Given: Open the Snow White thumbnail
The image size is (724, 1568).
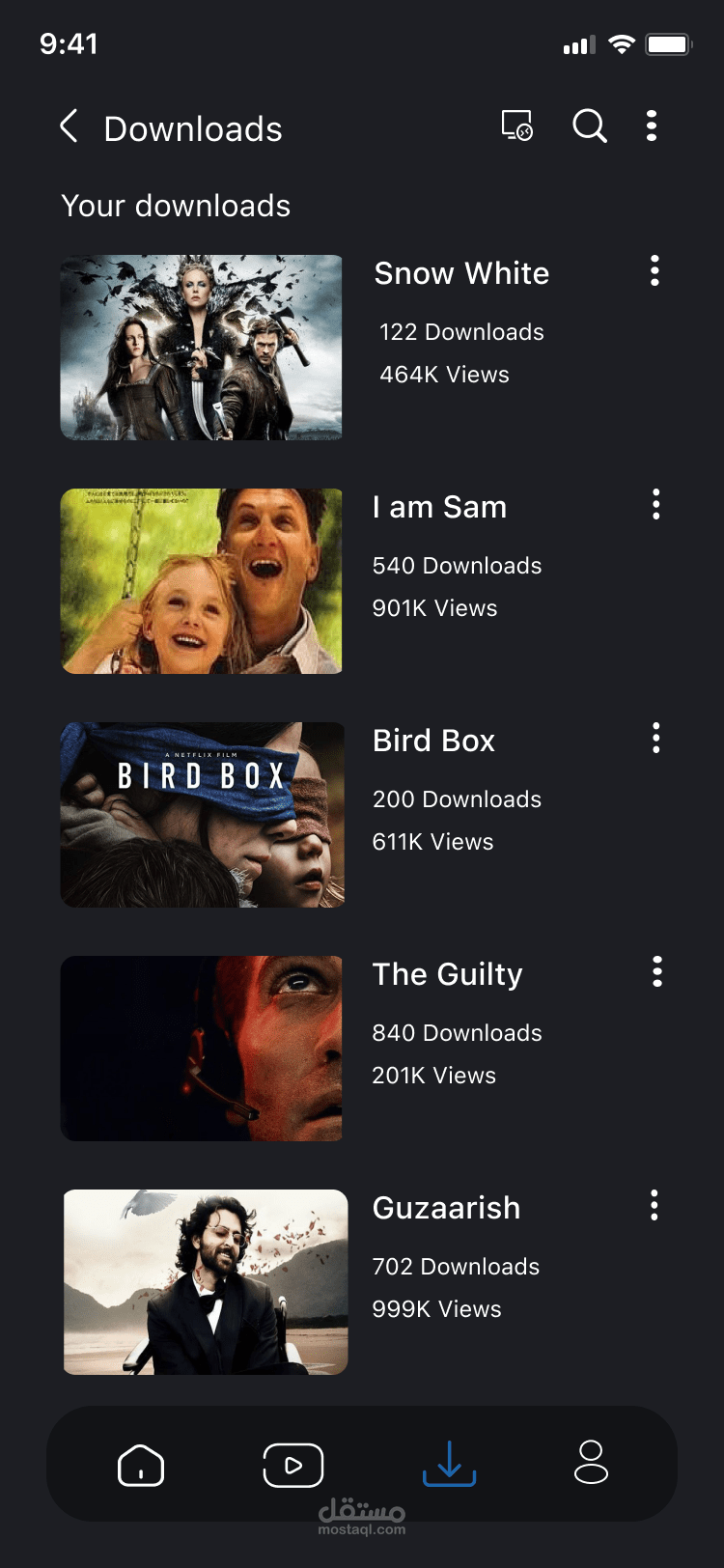Looking at the screenshot, I should (201, 348).
